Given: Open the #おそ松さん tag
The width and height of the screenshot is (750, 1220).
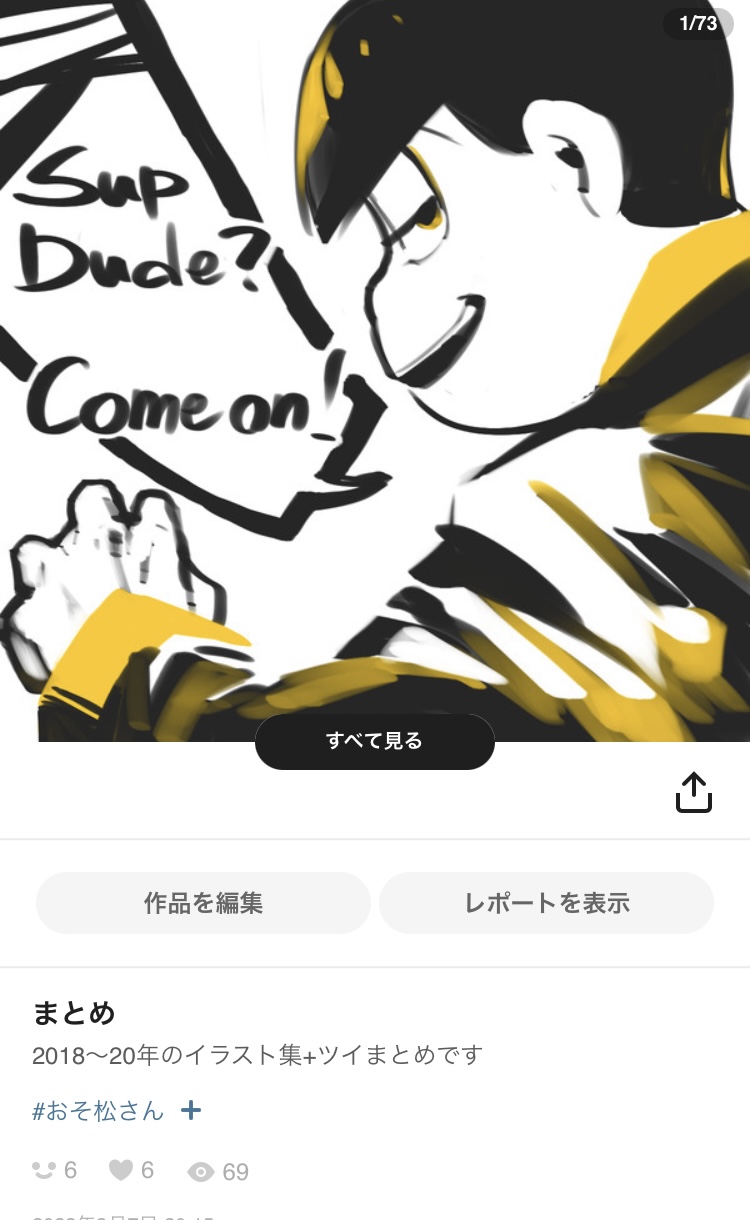Looking at the screenshot, I should 98,1110.
